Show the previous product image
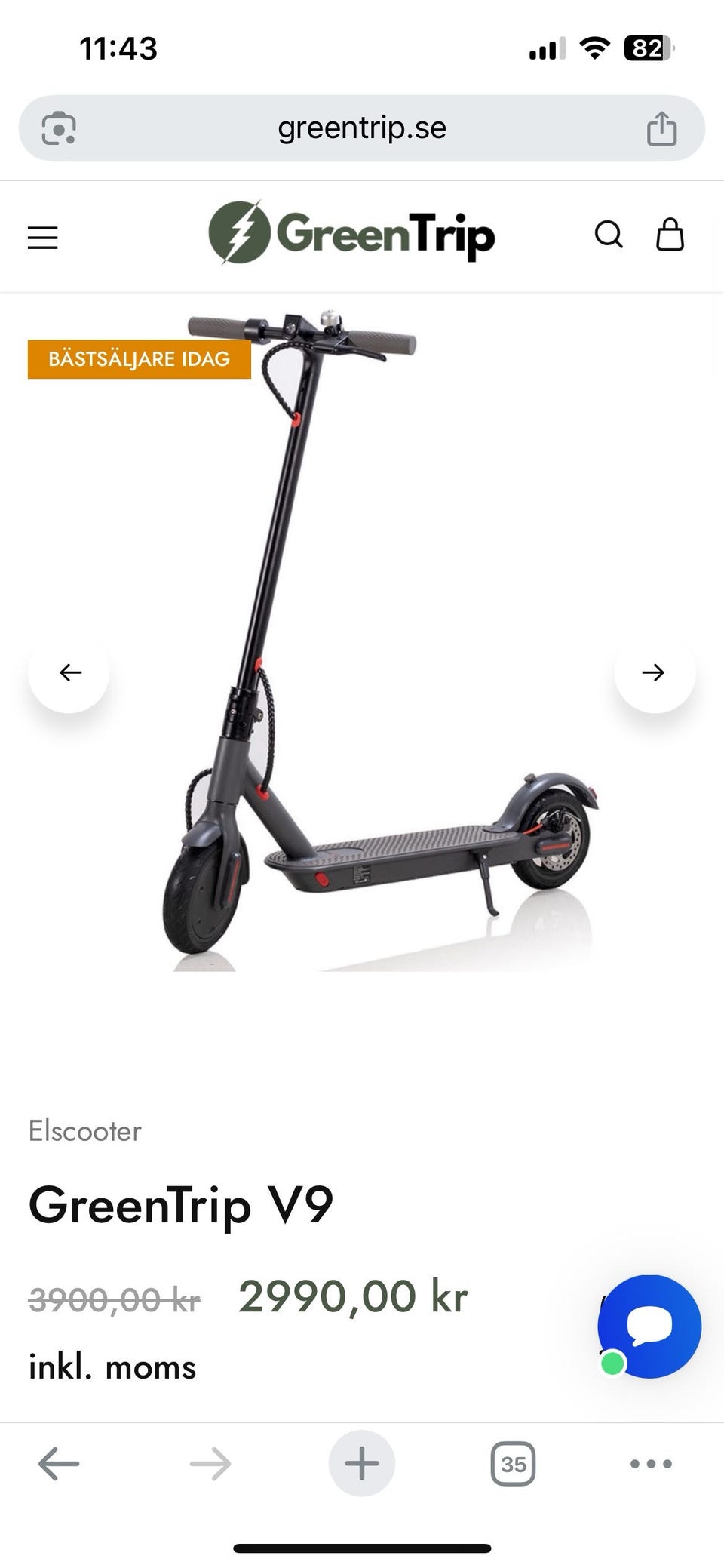The image size is (724, 1568). 69,672
